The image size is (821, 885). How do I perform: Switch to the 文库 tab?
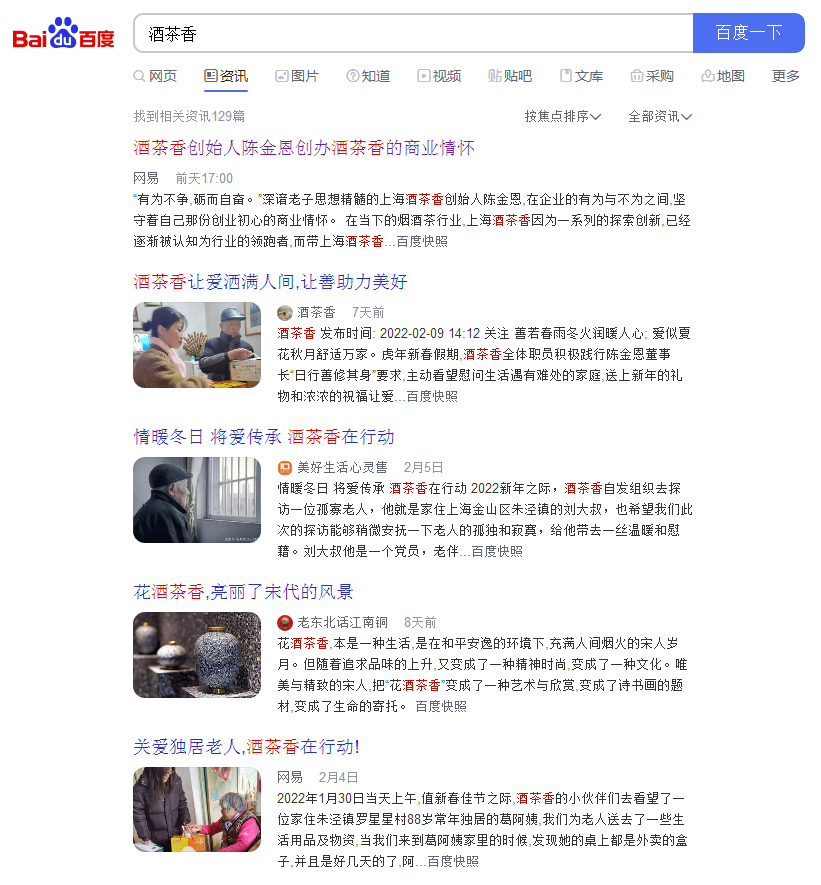pyautogui.click(x=582, y=76)
